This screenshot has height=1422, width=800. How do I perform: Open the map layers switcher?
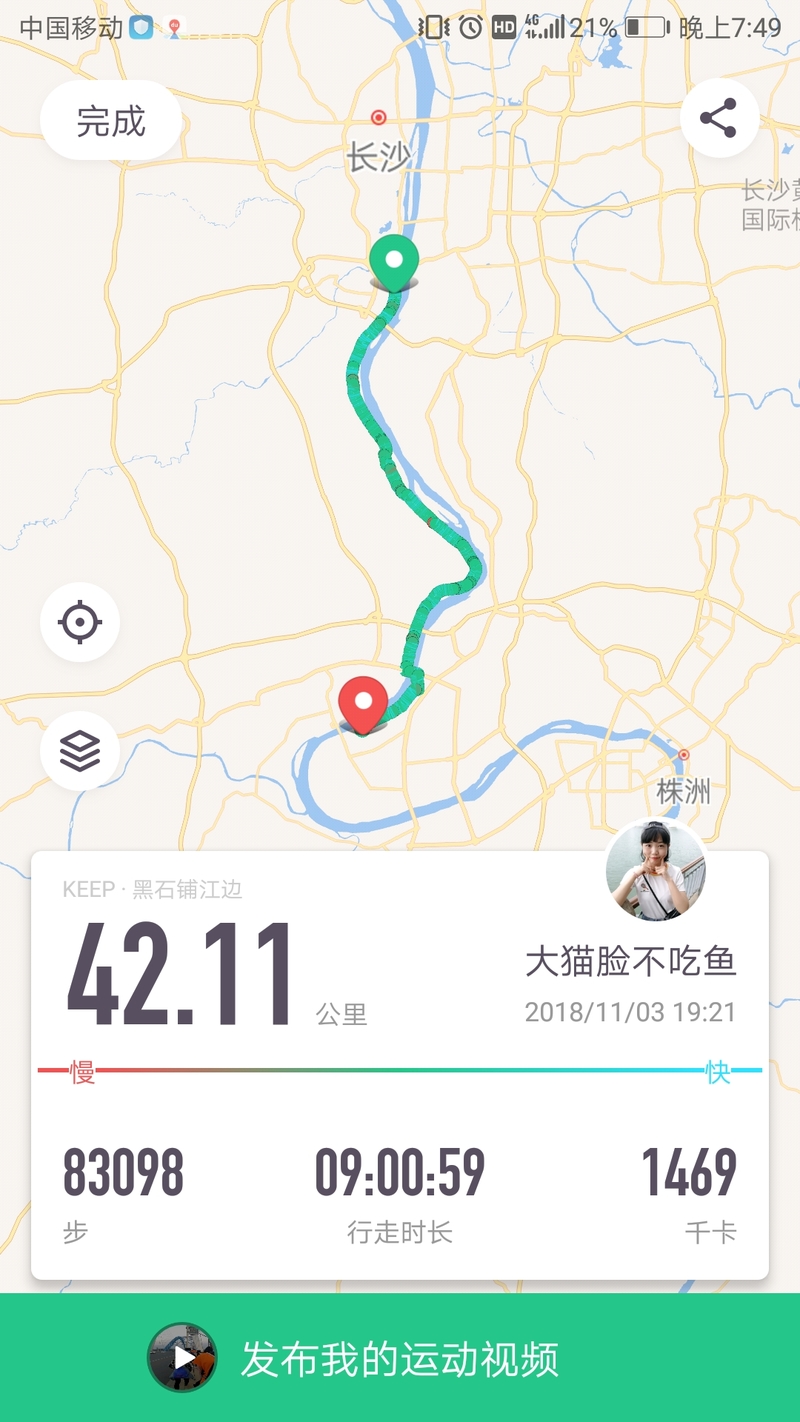click(80, 750)
